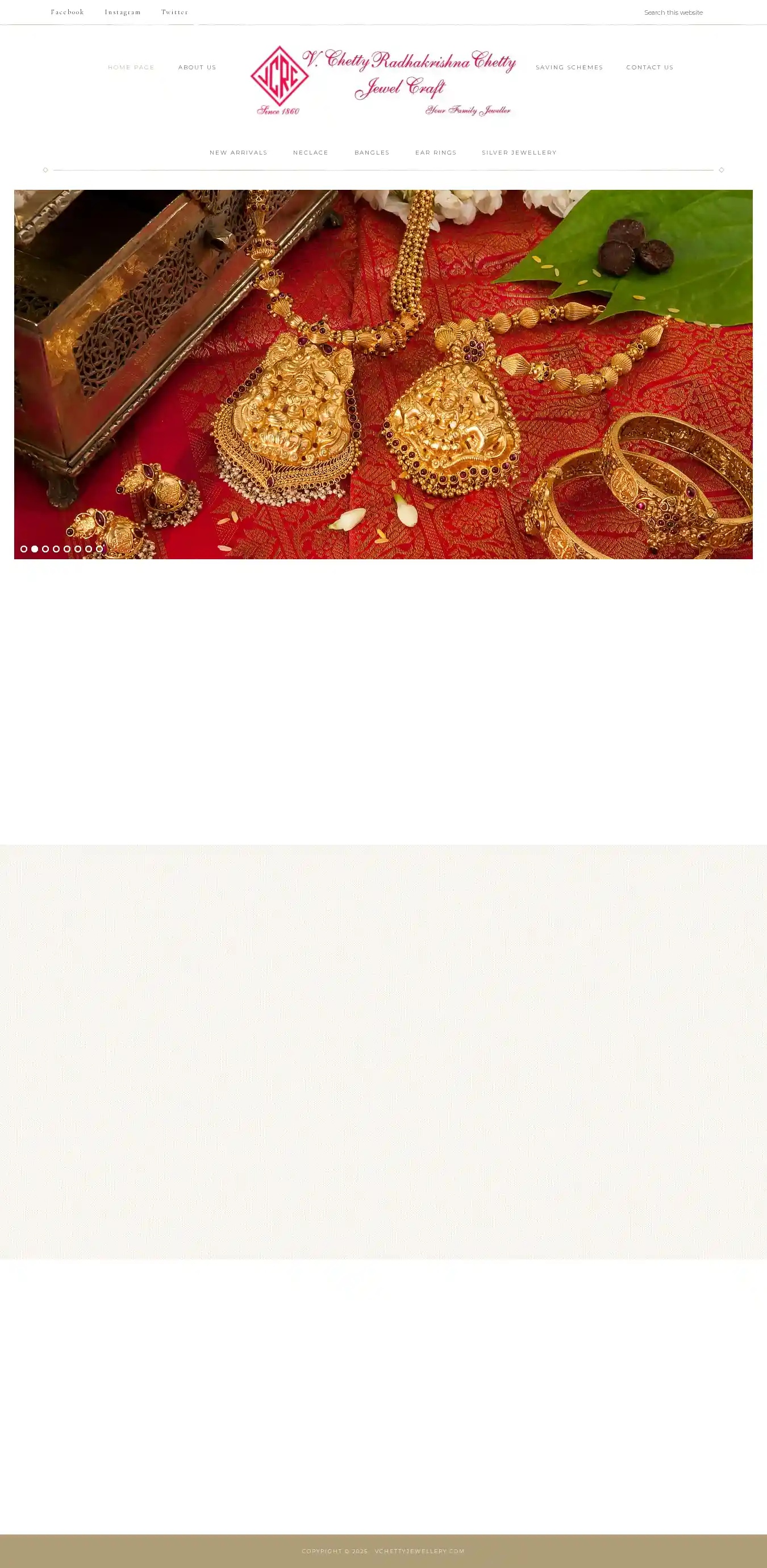Open the About Us page
The width and height of the screenshot is (767, 1568).
click(197, 68)
